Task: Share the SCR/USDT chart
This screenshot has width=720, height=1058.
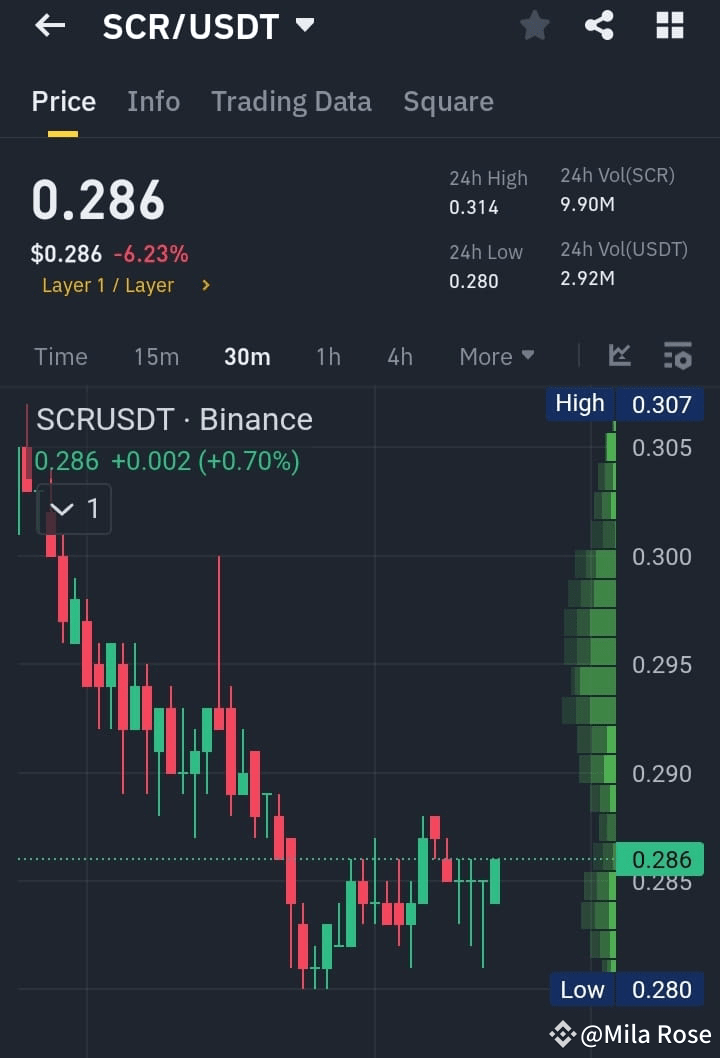Action: [x=600, y=26]
